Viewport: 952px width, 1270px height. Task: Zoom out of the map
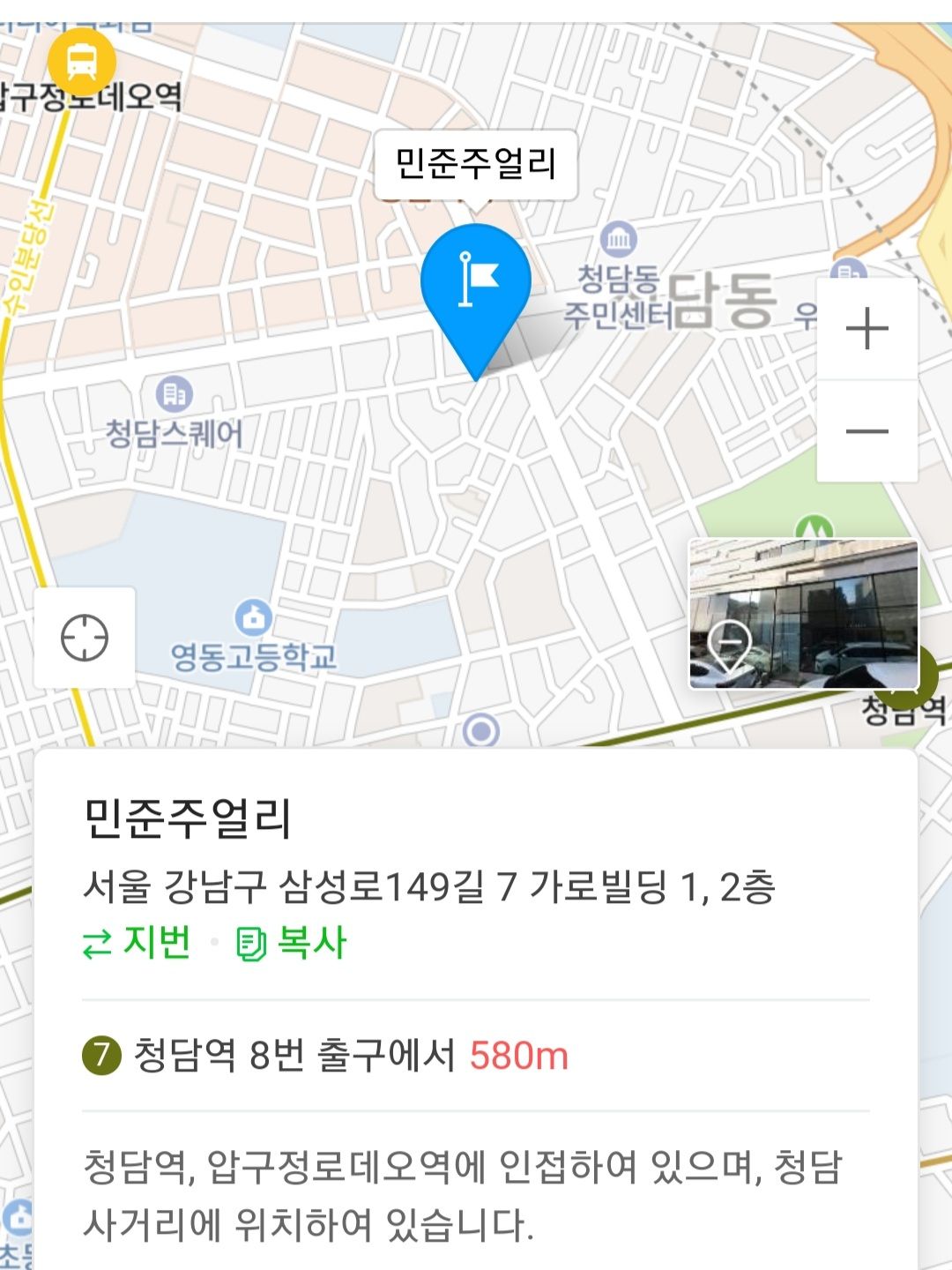(867, 431)
